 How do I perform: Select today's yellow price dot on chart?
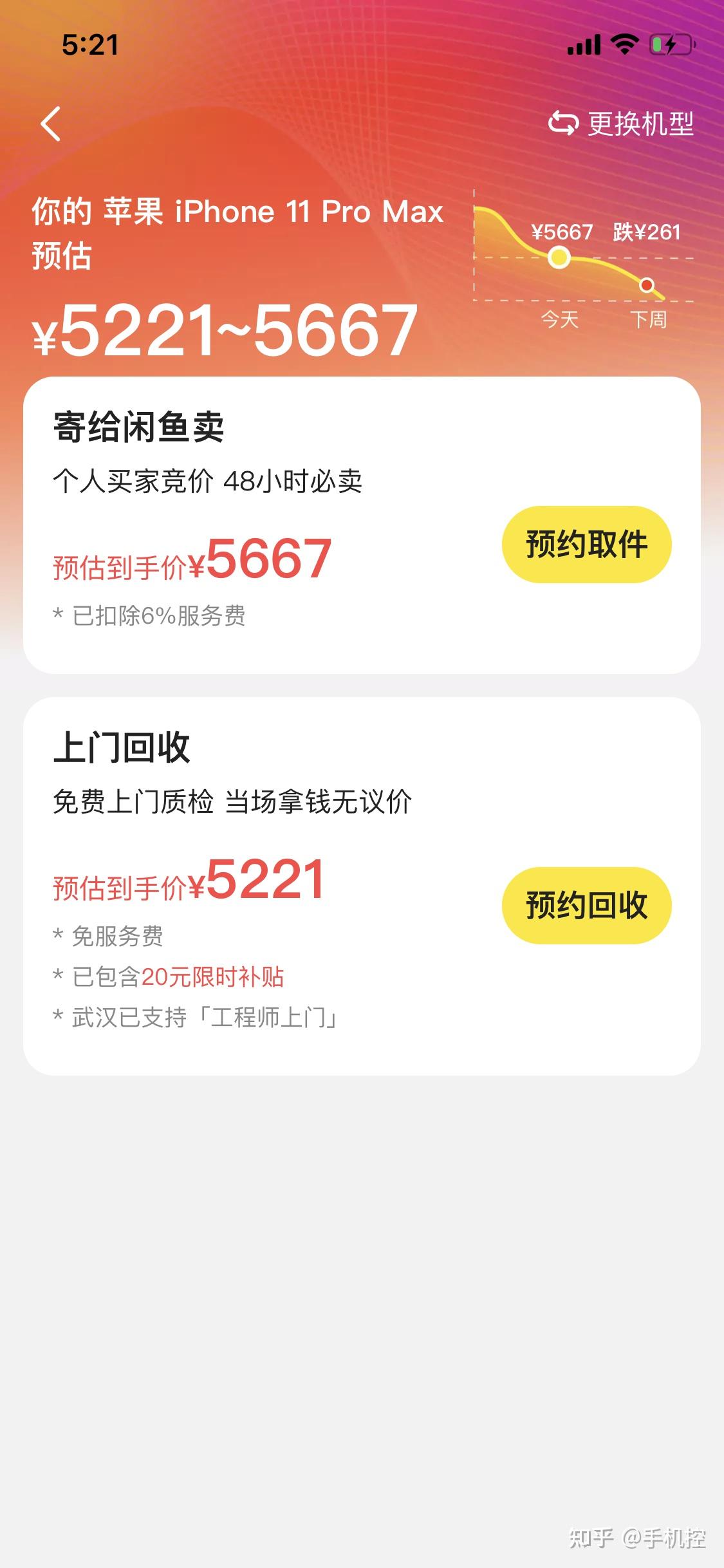559,257
